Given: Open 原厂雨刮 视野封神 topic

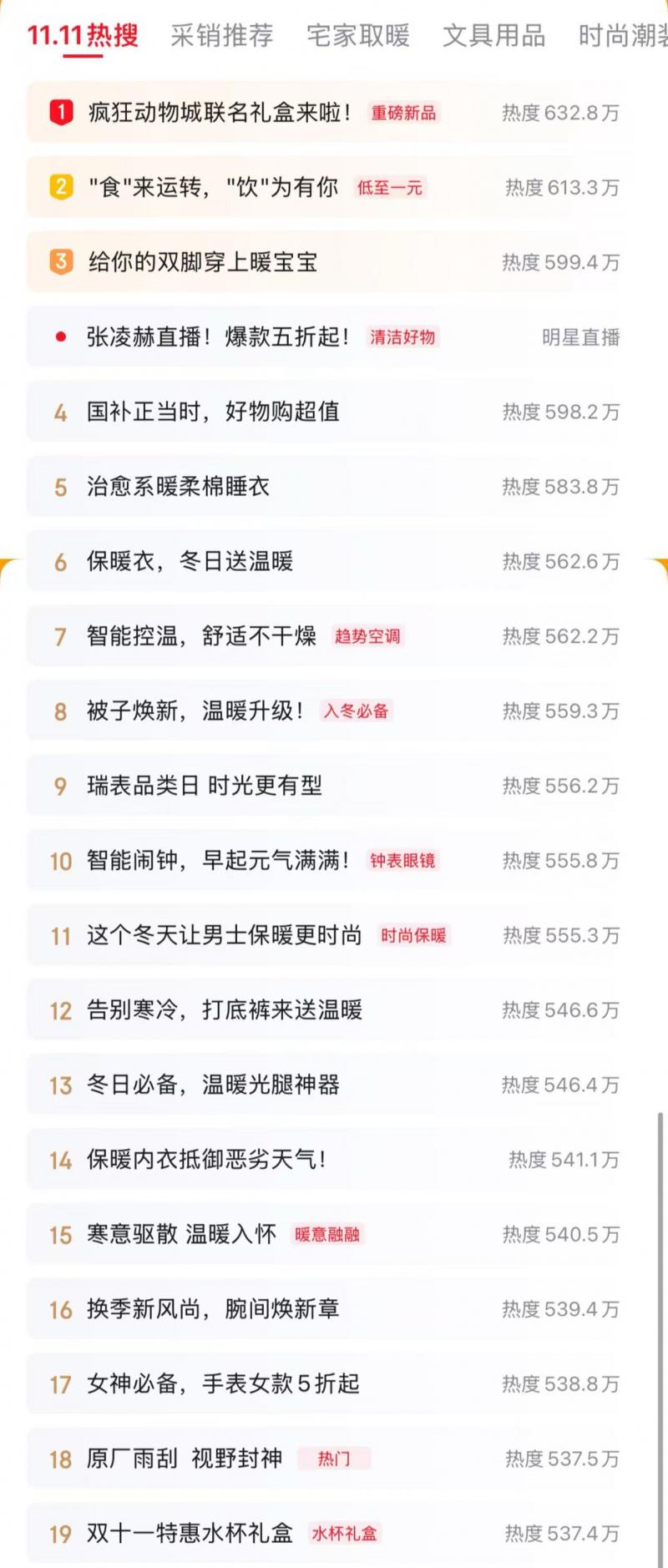Looking at the screenshot, I should tap(185, 1459).
